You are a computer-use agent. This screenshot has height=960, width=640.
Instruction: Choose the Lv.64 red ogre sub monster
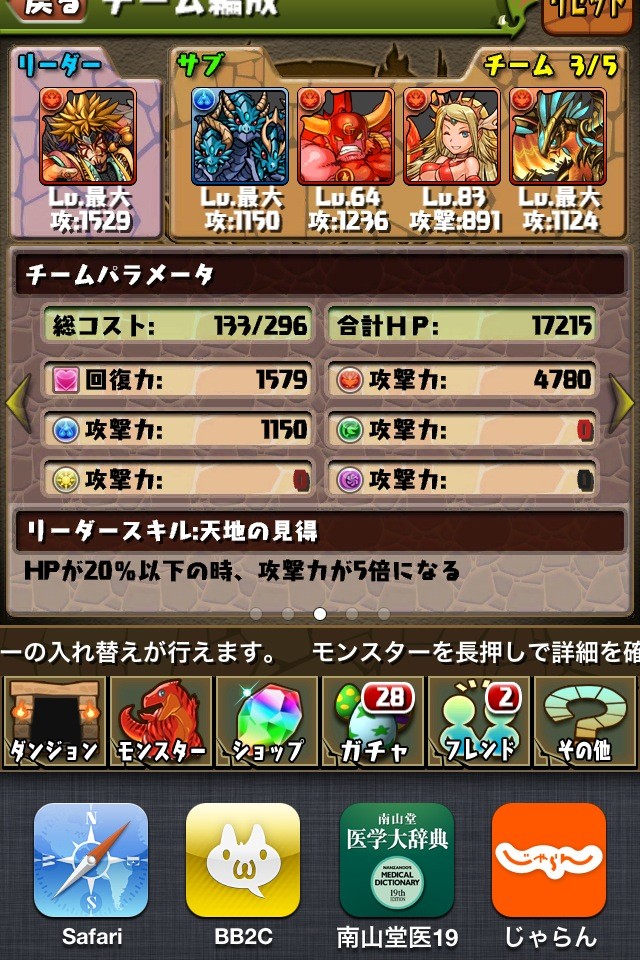click(x=346, y=136)
